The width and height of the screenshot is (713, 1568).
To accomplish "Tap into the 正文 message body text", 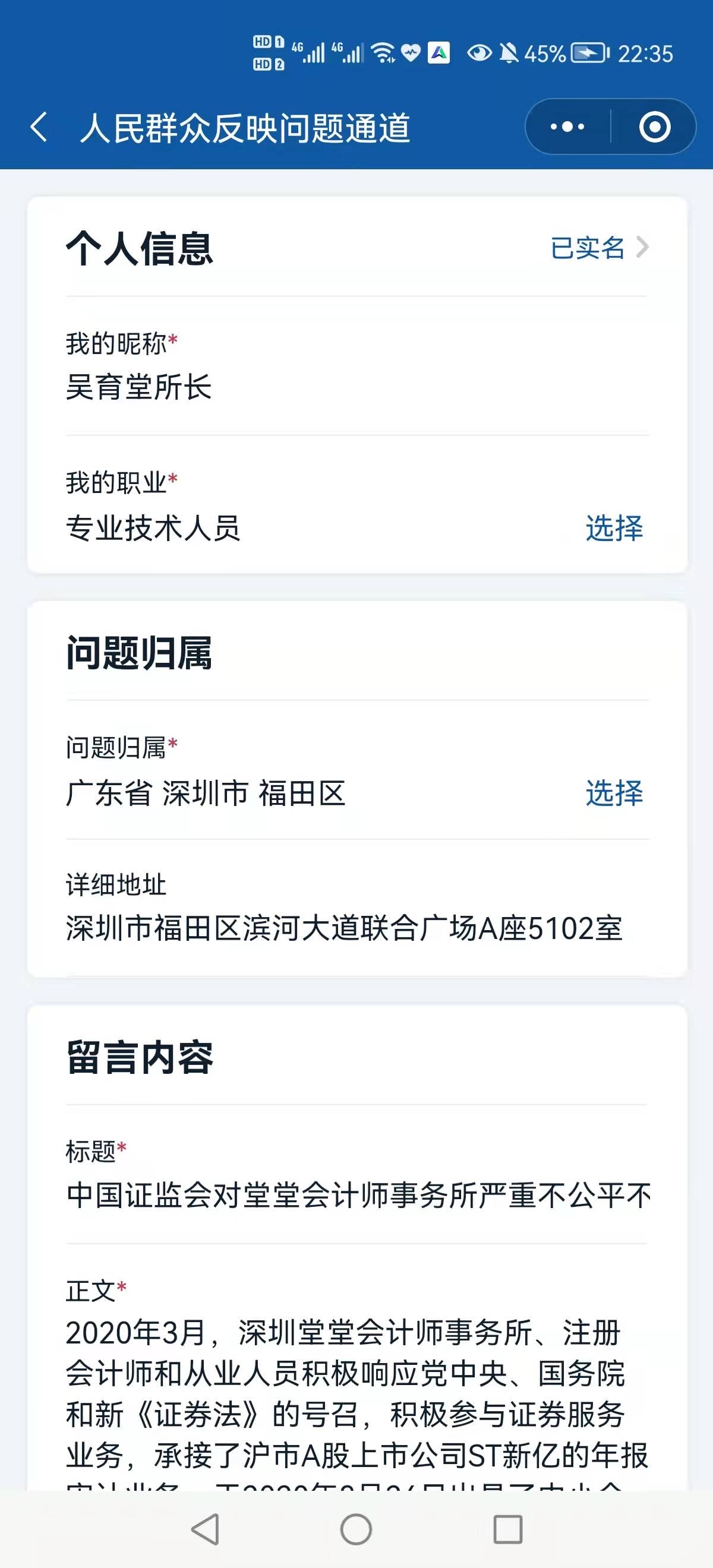I will (356, 1394).
